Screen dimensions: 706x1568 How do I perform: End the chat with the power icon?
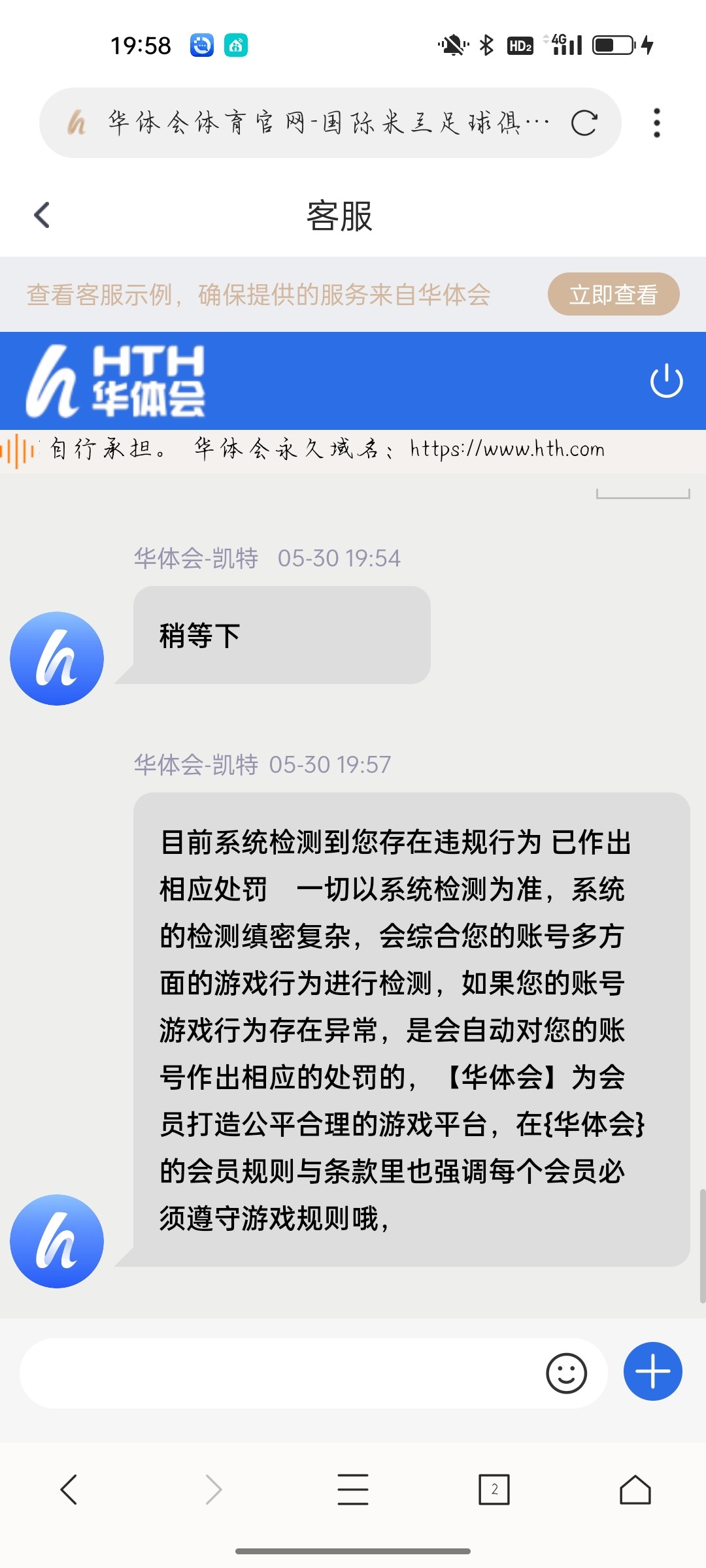666,381
